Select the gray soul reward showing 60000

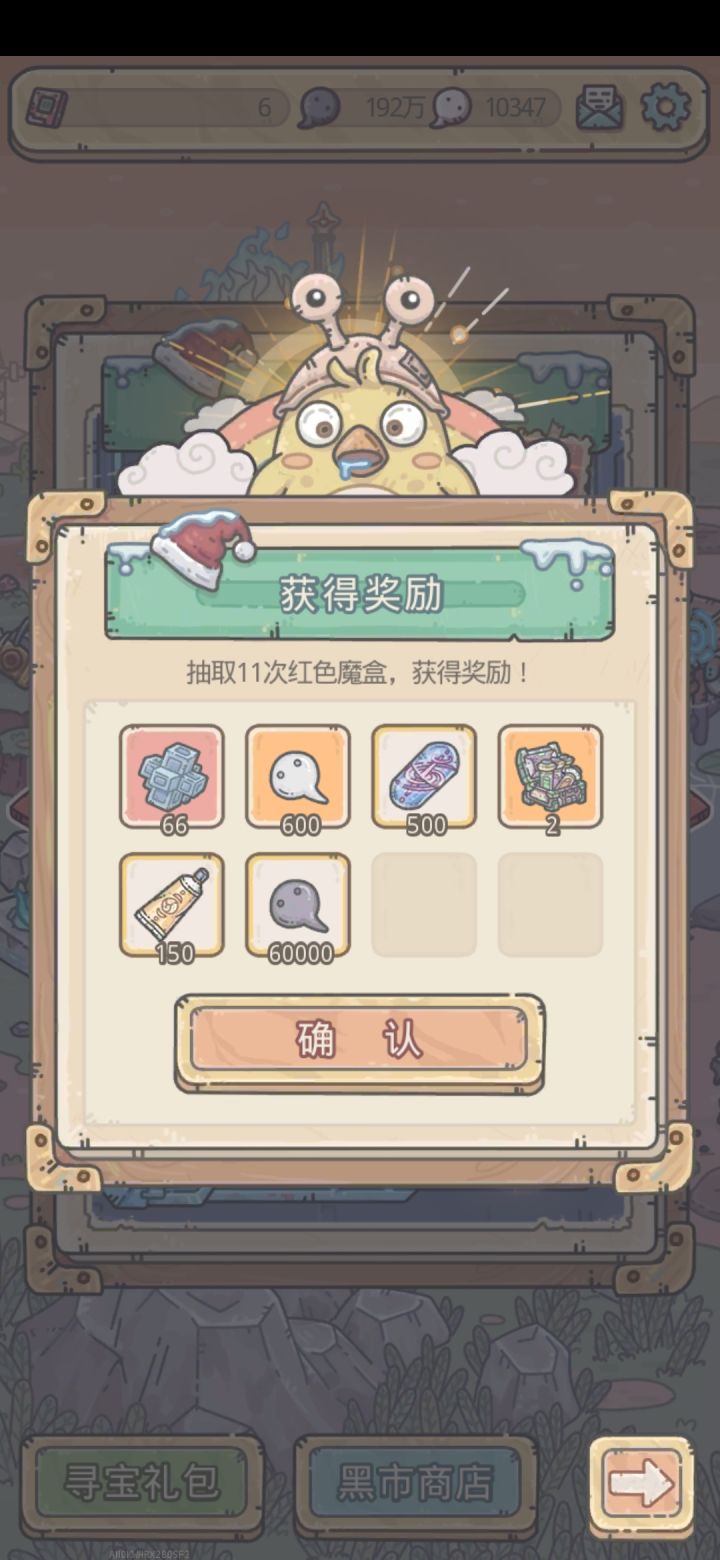[x=297, y=903]
